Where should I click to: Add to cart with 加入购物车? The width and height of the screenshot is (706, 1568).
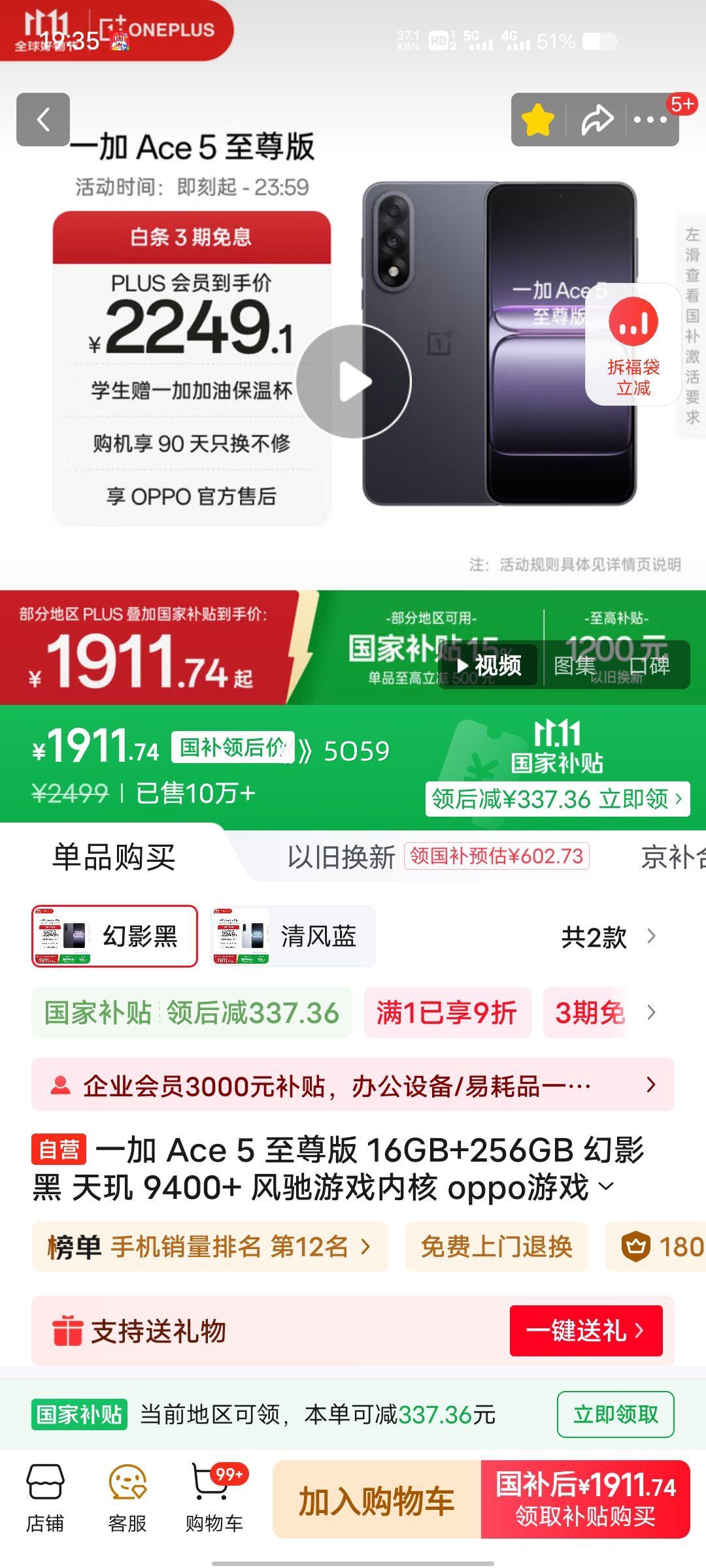pyautogui.click(x=377, y=1500)
